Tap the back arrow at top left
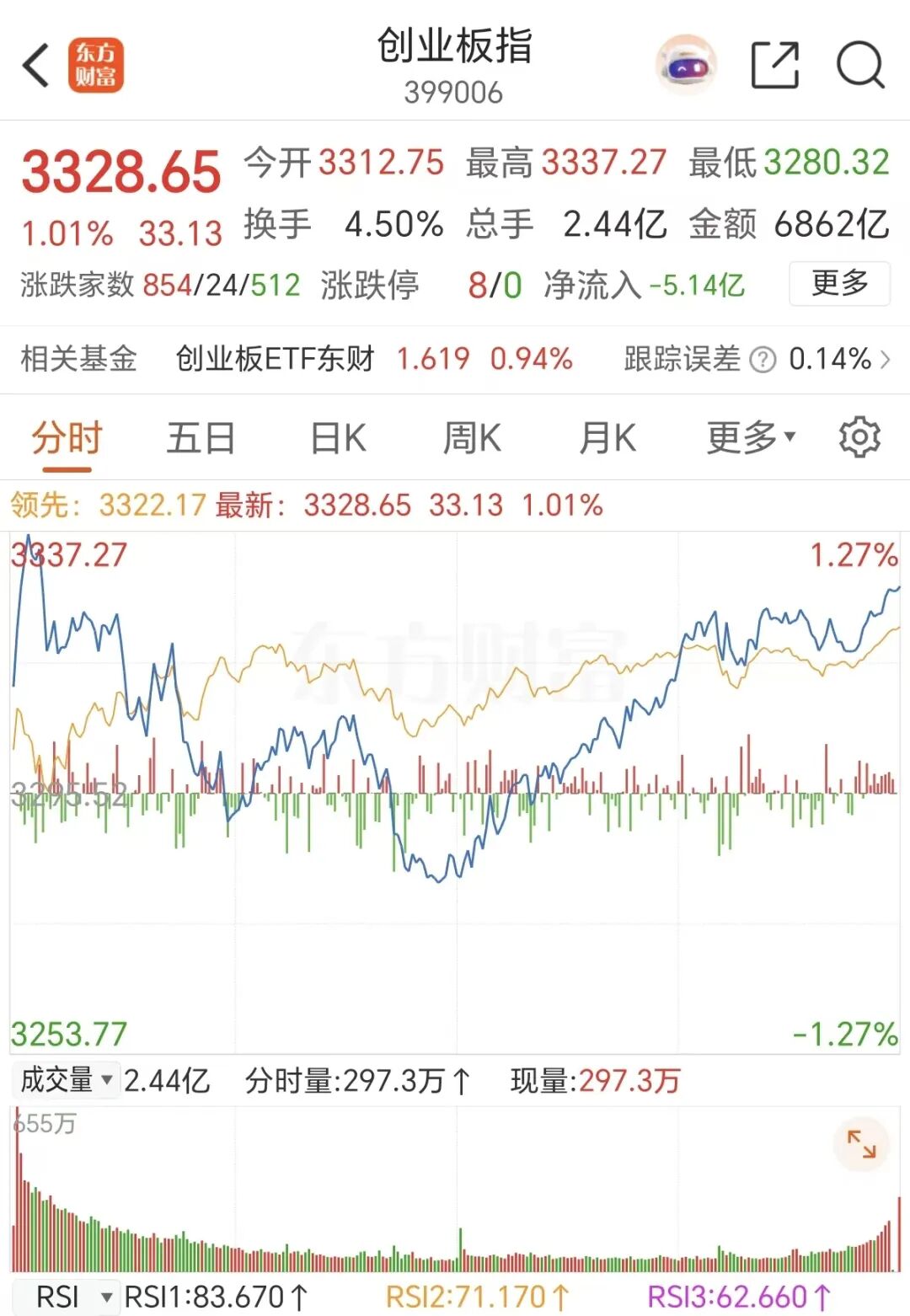910x1316 pixels. pyautogui.click(x=35, y=66)
